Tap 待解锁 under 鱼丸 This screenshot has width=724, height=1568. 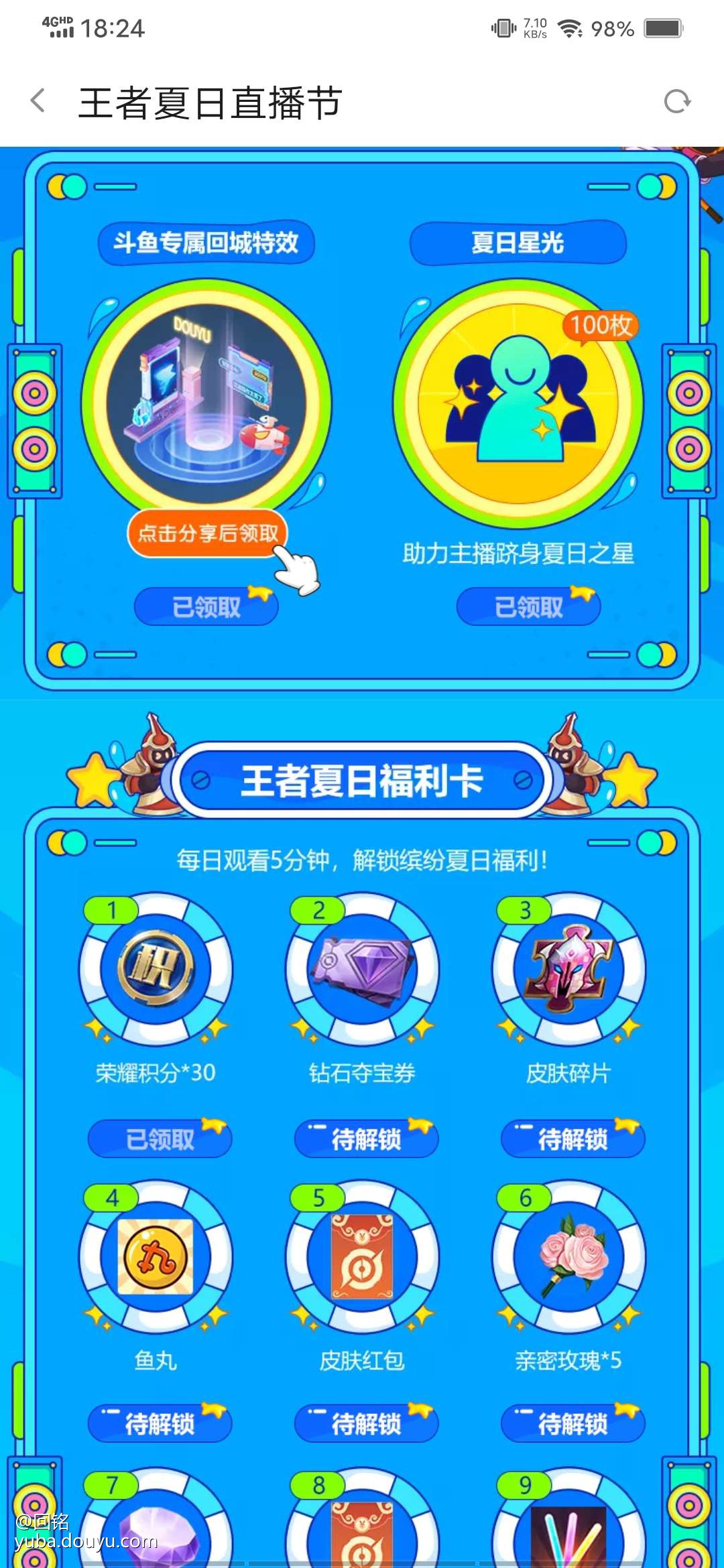(160, 1423)
